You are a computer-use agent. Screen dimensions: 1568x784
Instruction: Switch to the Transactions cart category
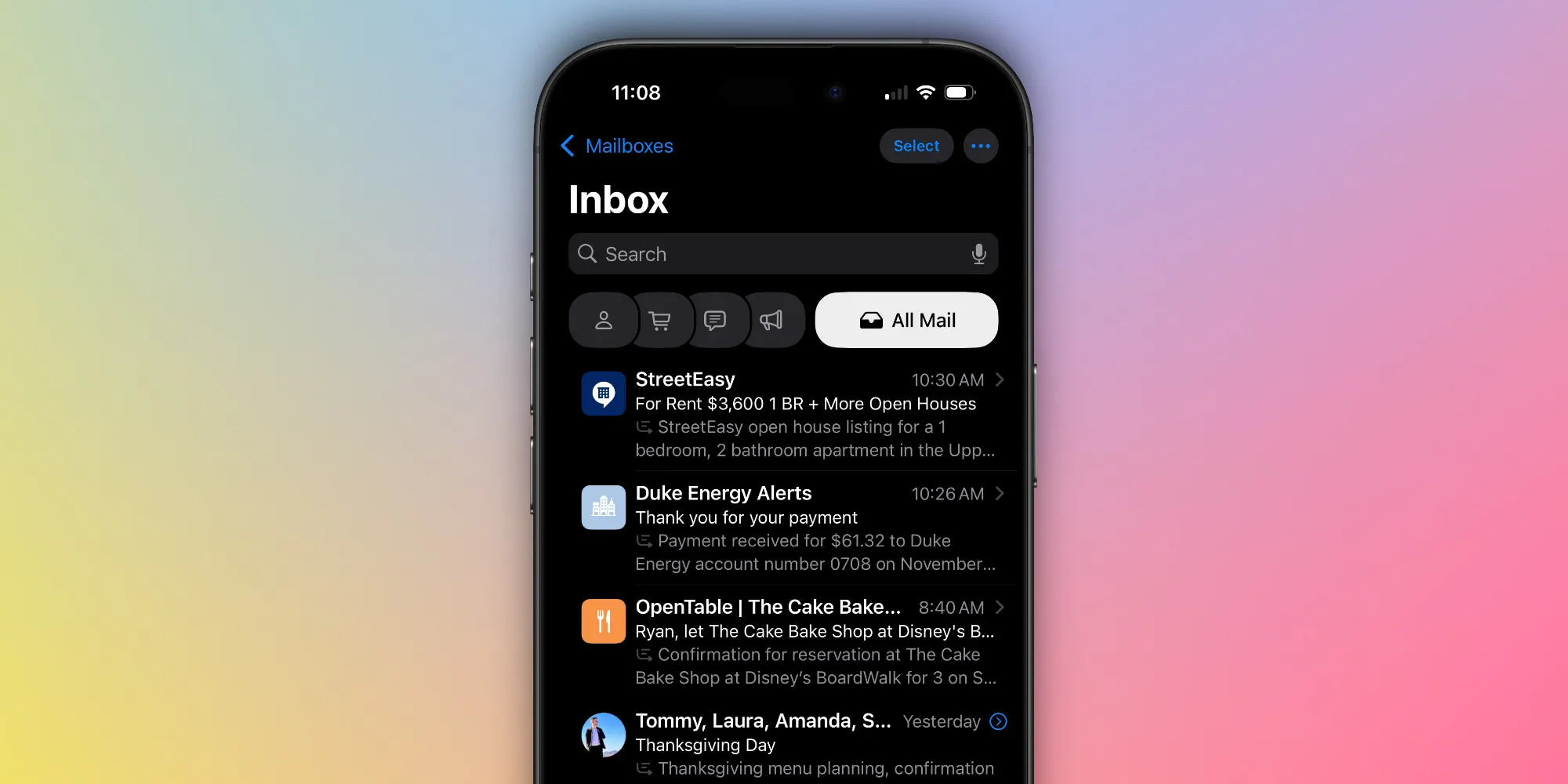(x=660, y=320)
